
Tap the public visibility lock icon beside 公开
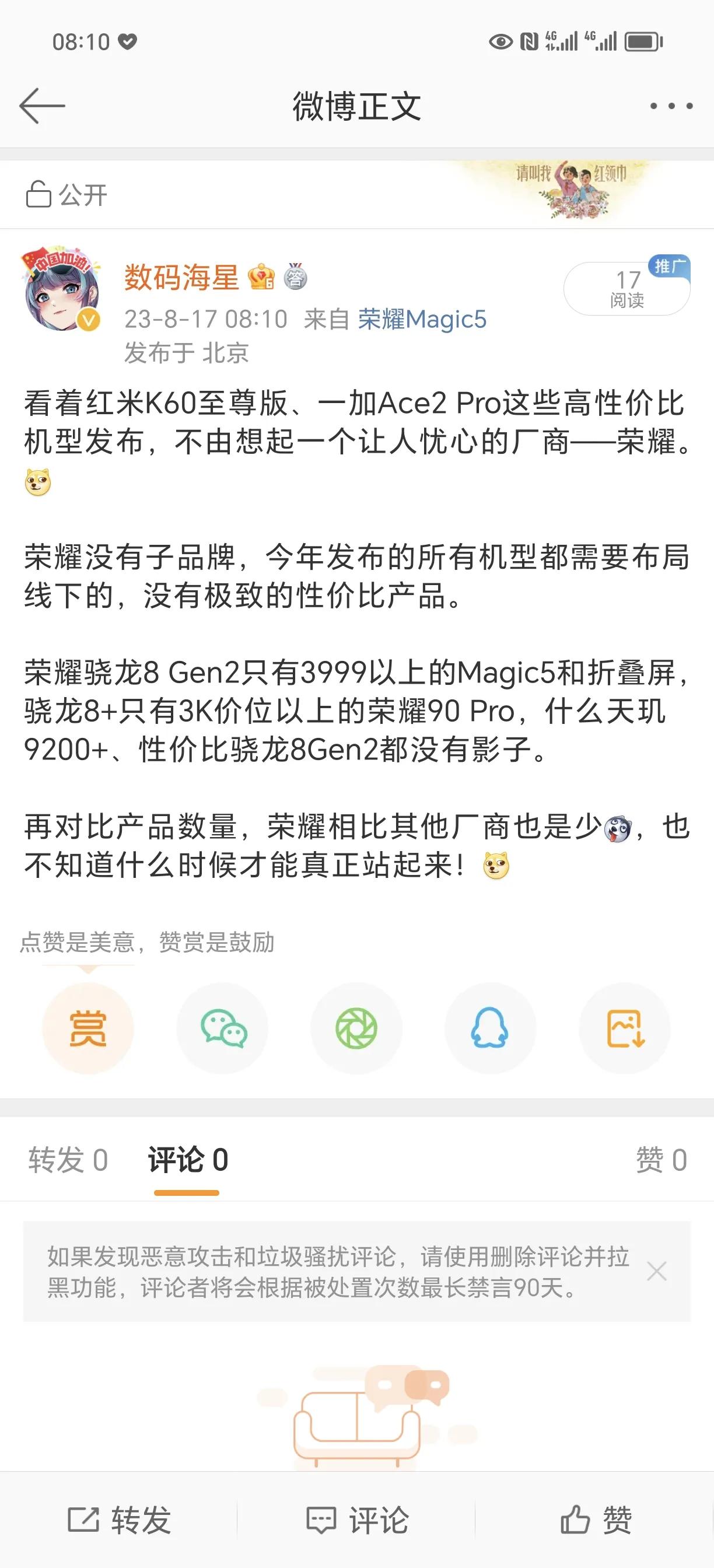[39, 192]
